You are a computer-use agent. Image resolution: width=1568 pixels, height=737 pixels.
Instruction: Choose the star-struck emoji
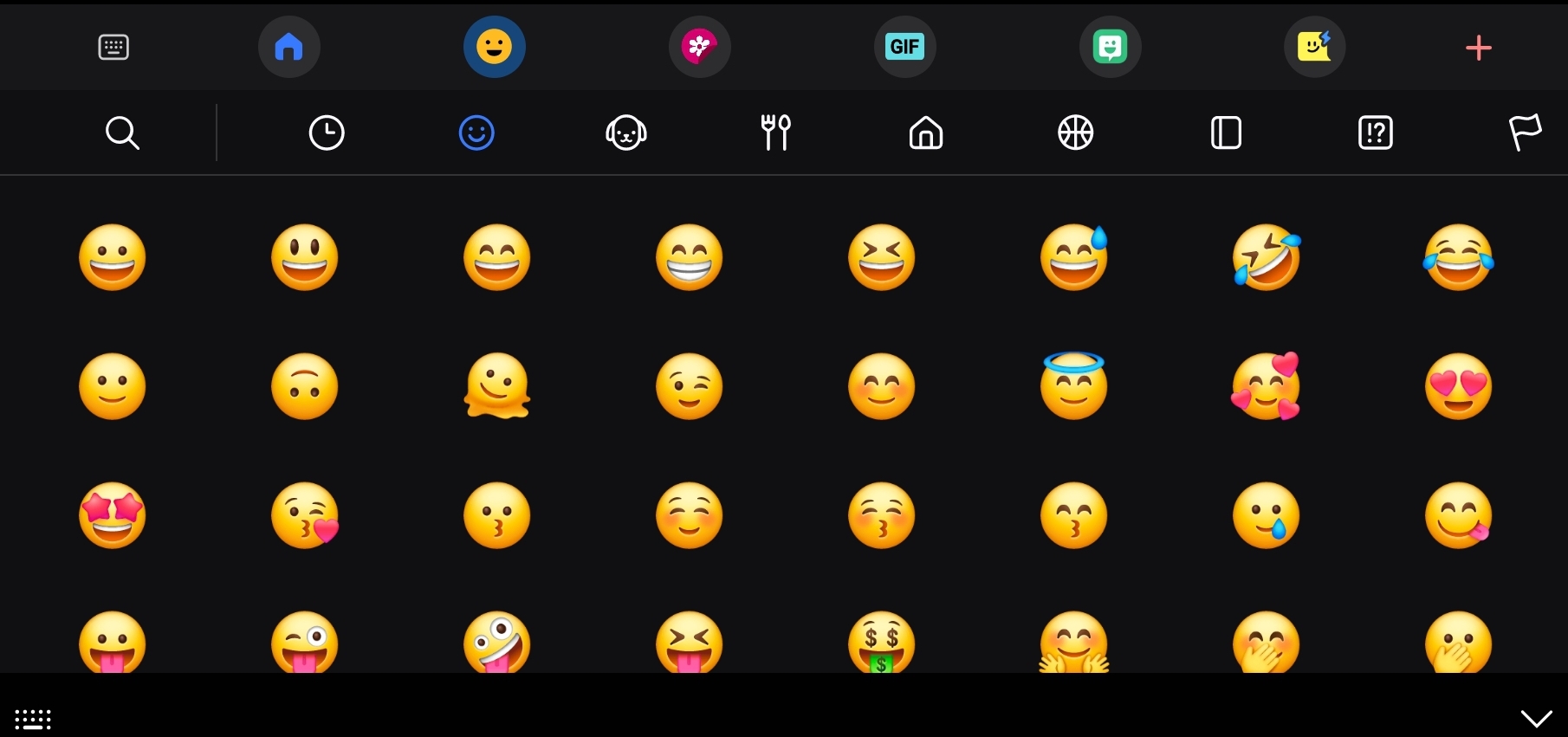pyautogui.click(x=113, y=515)
